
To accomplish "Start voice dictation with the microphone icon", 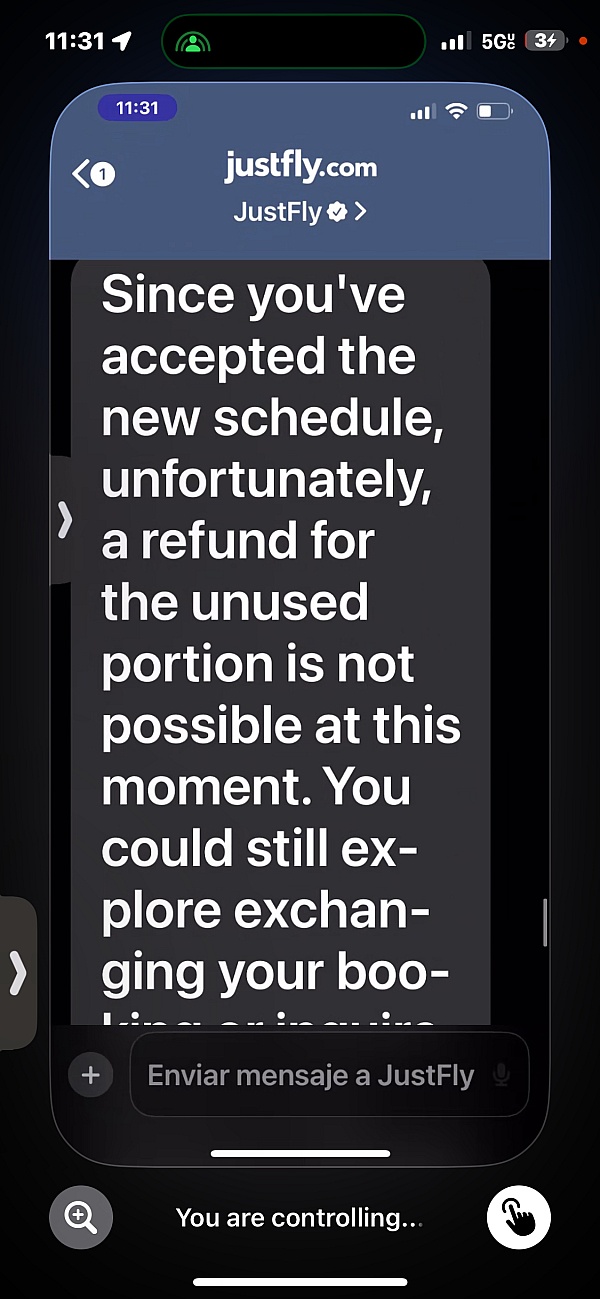I will [x=501, y=1076].
